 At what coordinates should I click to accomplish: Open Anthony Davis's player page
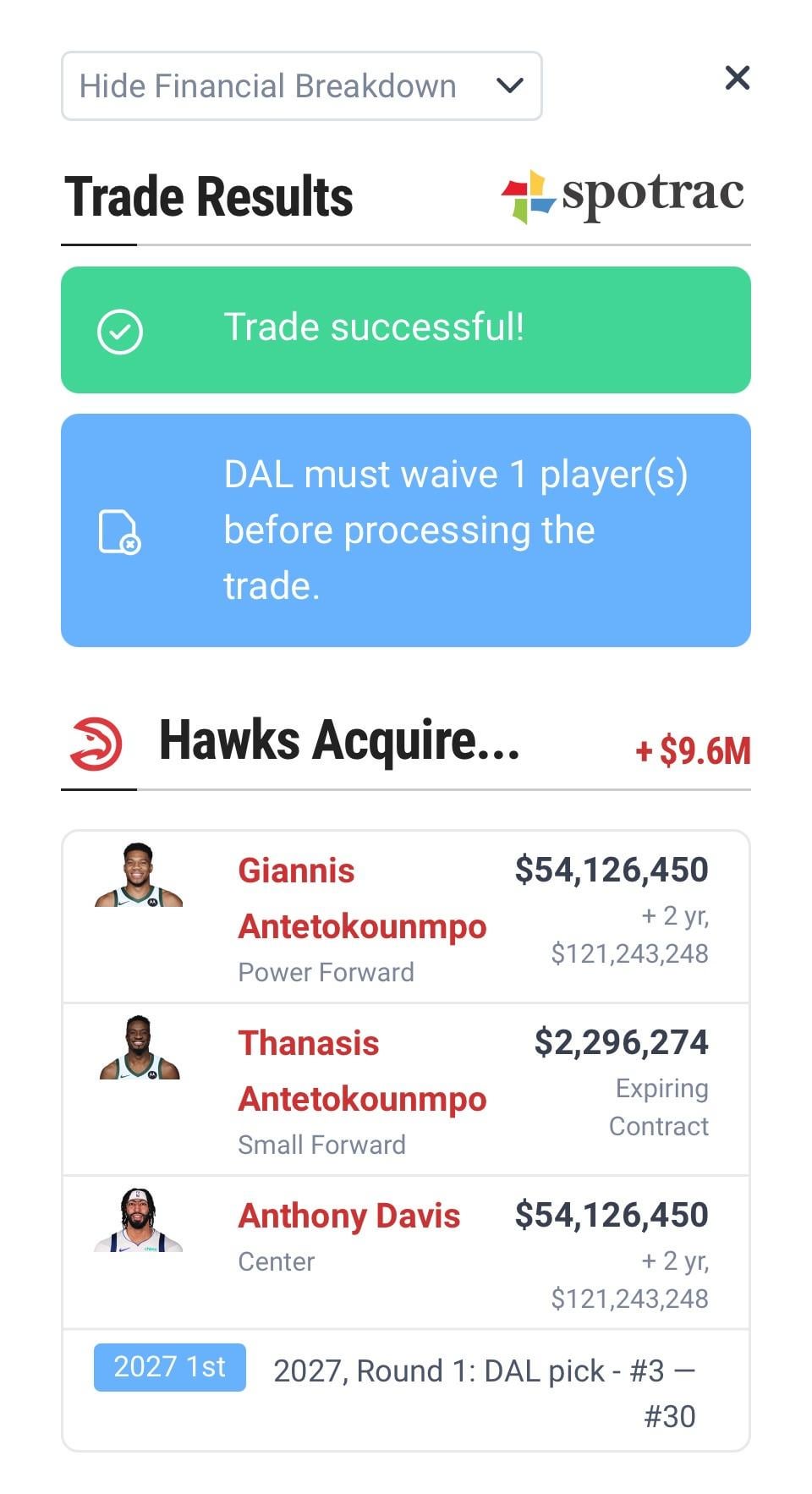coord(348,1216)
